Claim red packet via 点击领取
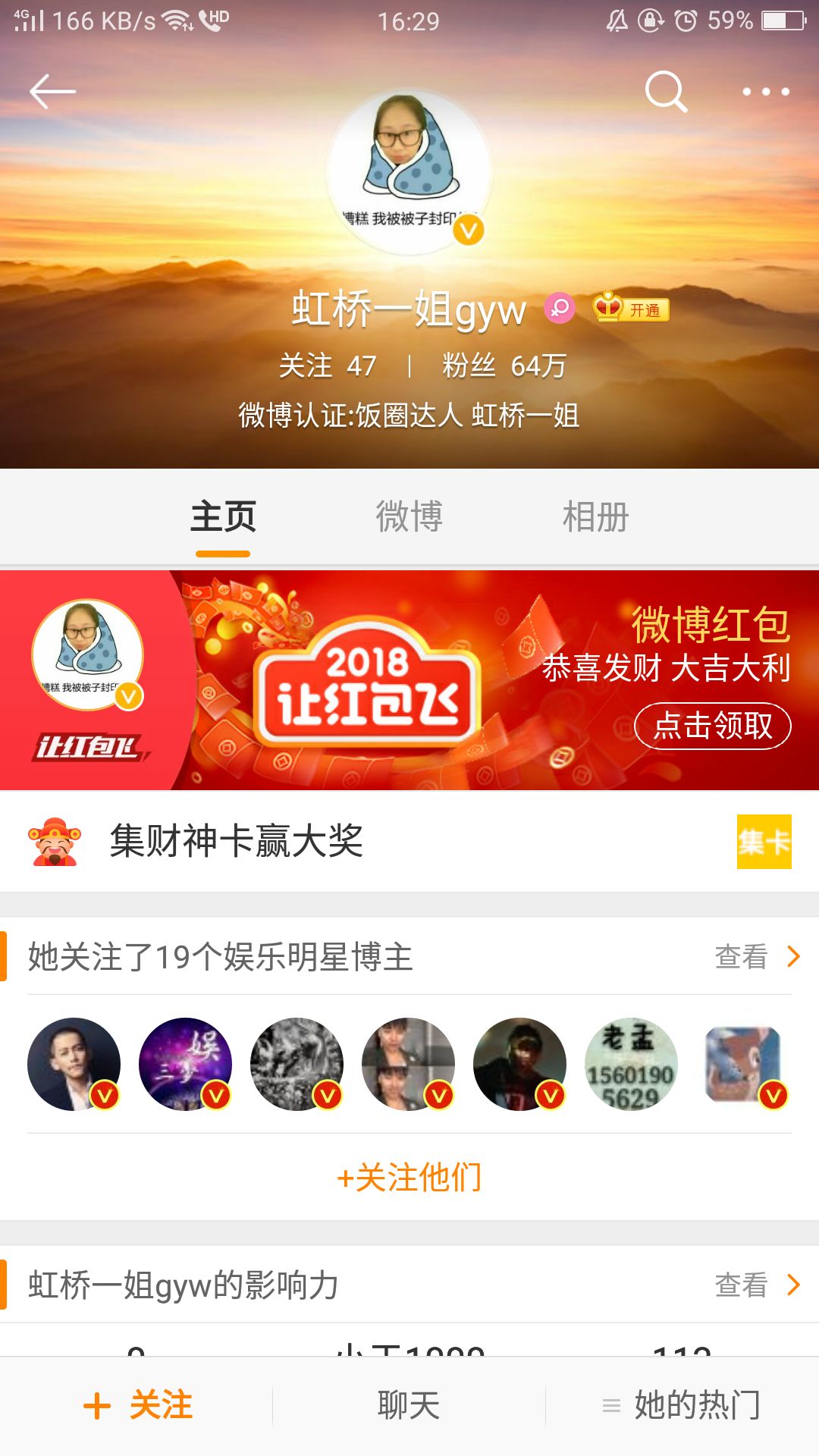This screenshot has height=1456, width=819. coord(712,726)
